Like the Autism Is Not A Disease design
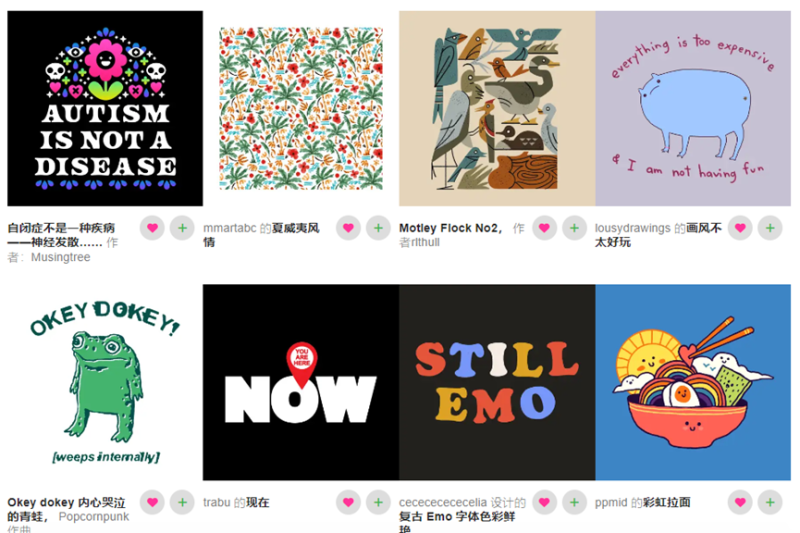This screenshot has width=800, height=533. (x=152, y=228)
